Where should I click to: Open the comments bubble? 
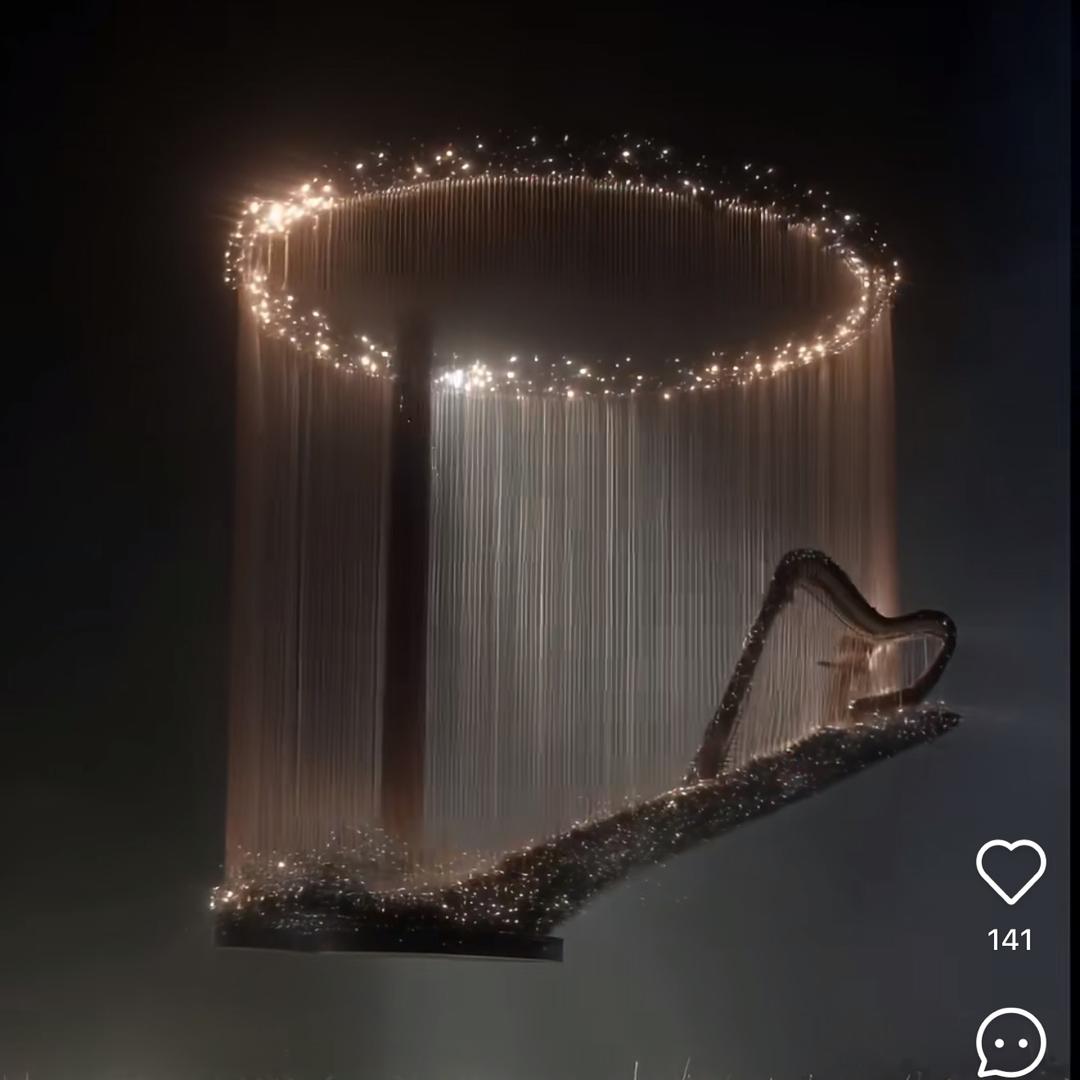1010,1044
